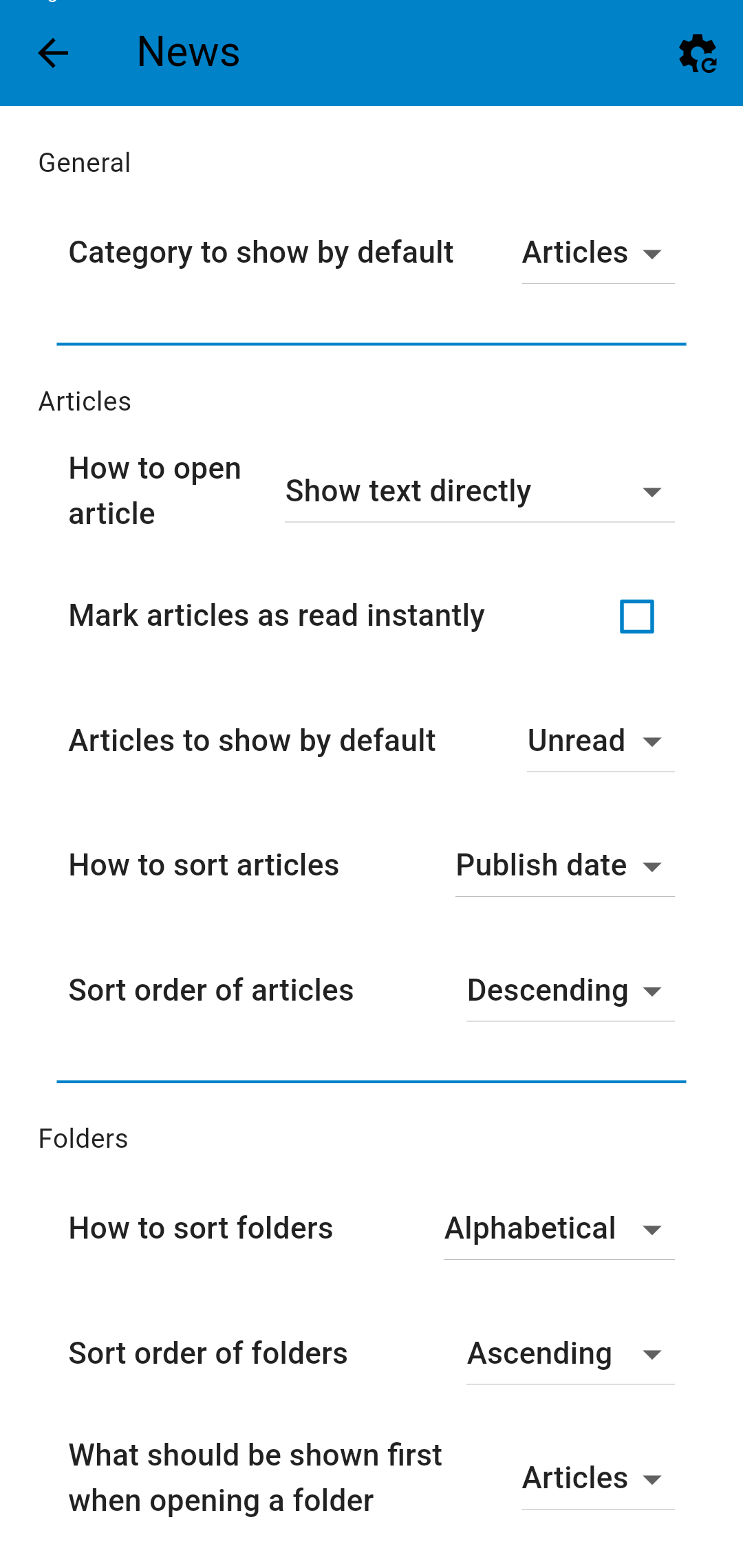Change Sort order of folders from Ascending

click(x=570, y=1354)
